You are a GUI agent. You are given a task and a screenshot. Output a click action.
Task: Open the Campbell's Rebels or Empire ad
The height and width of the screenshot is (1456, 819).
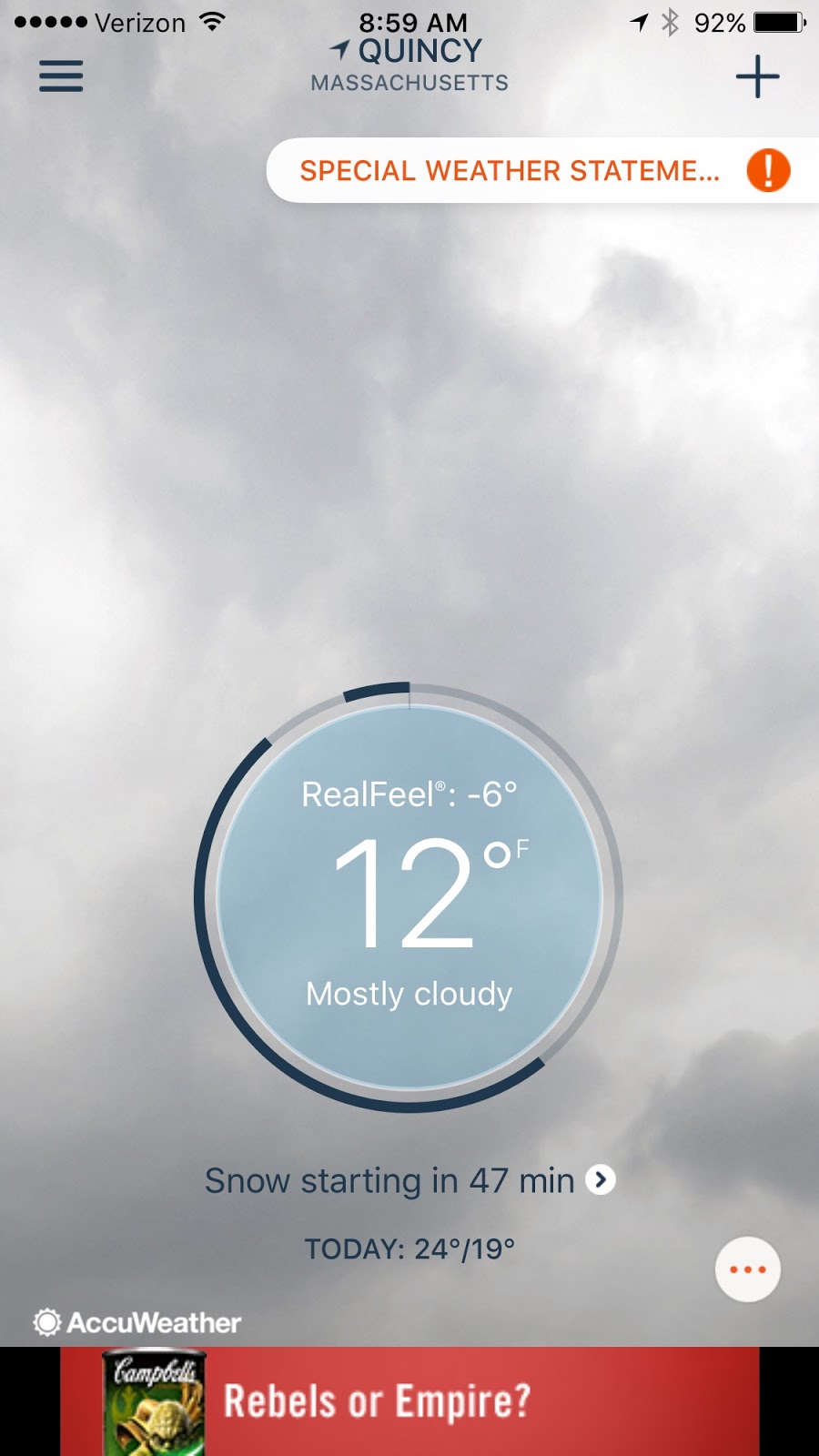(x=409, y=1401)
